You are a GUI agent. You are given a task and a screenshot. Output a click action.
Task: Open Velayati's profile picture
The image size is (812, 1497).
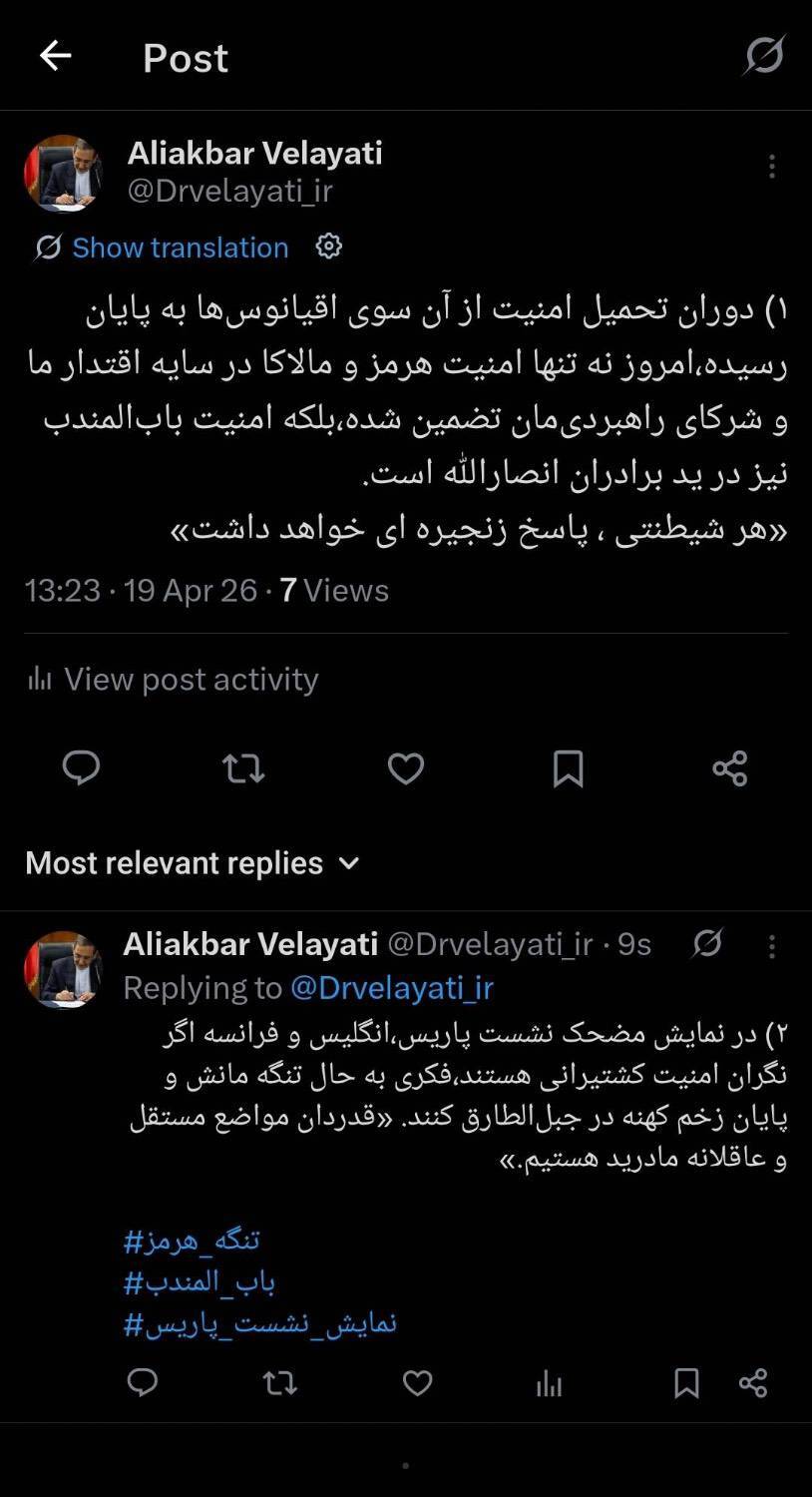[64, 173]
